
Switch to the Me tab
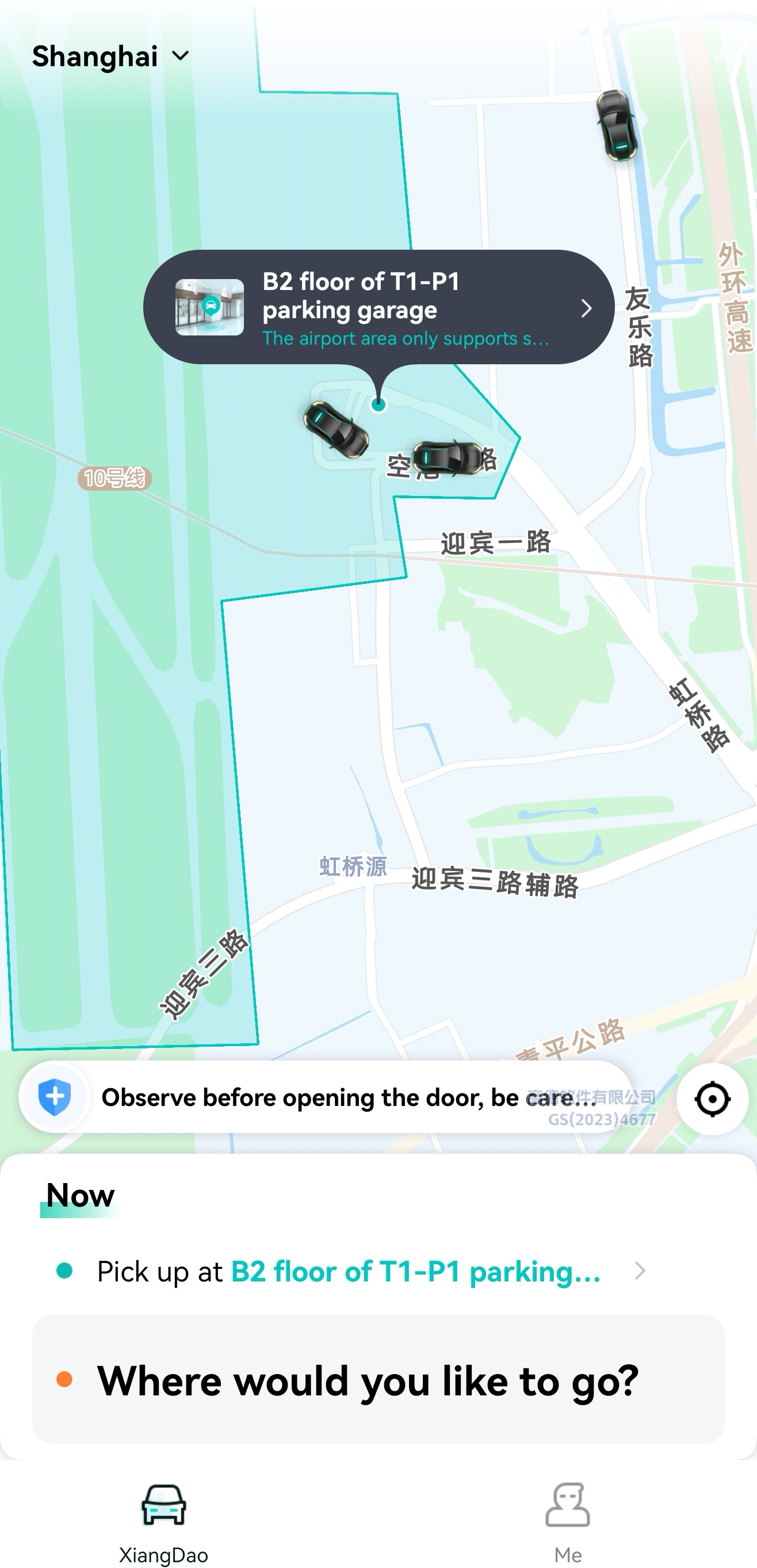tap(568, 1516)
